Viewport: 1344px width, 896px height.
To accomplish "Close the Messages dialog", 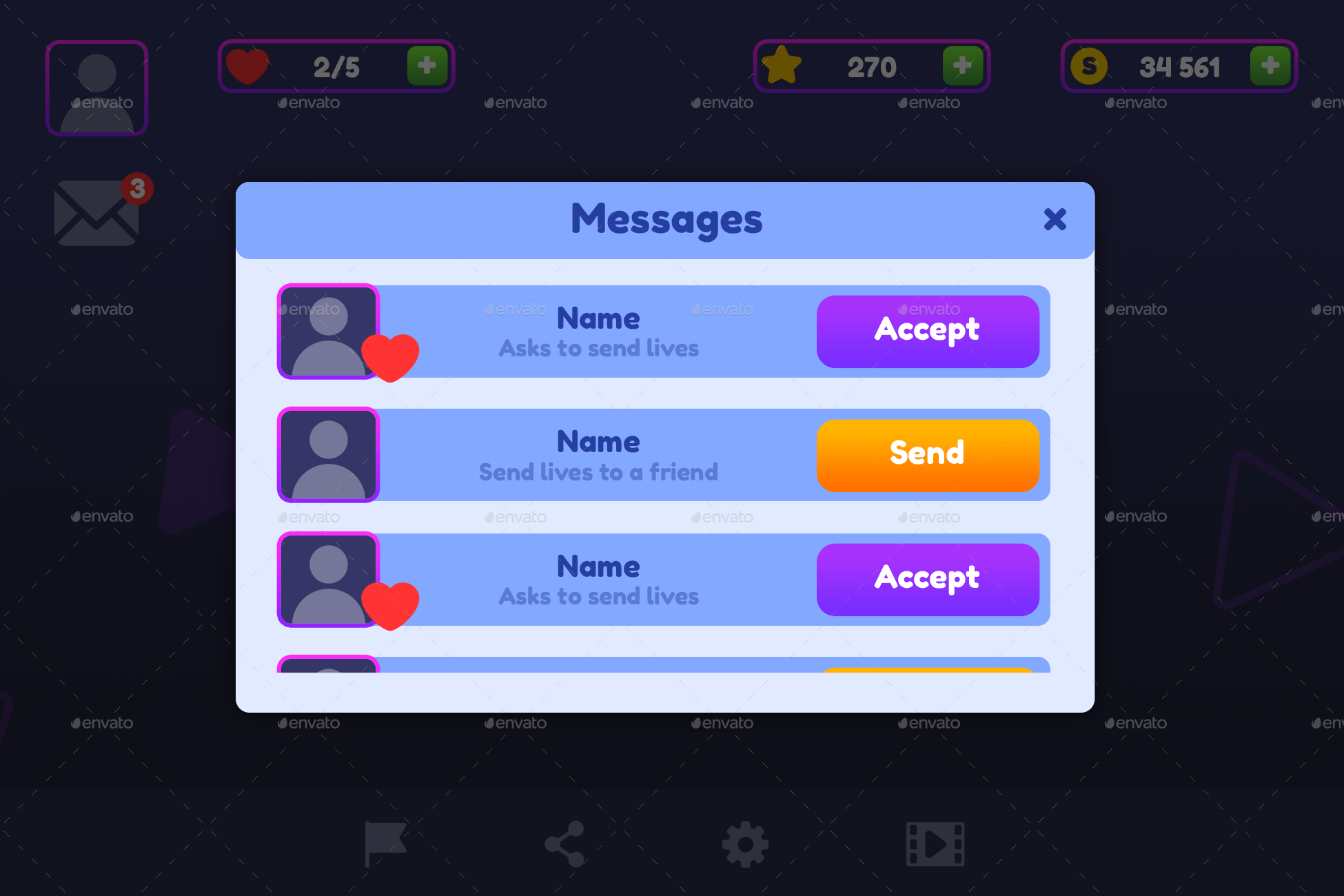I will [1055, 220].
